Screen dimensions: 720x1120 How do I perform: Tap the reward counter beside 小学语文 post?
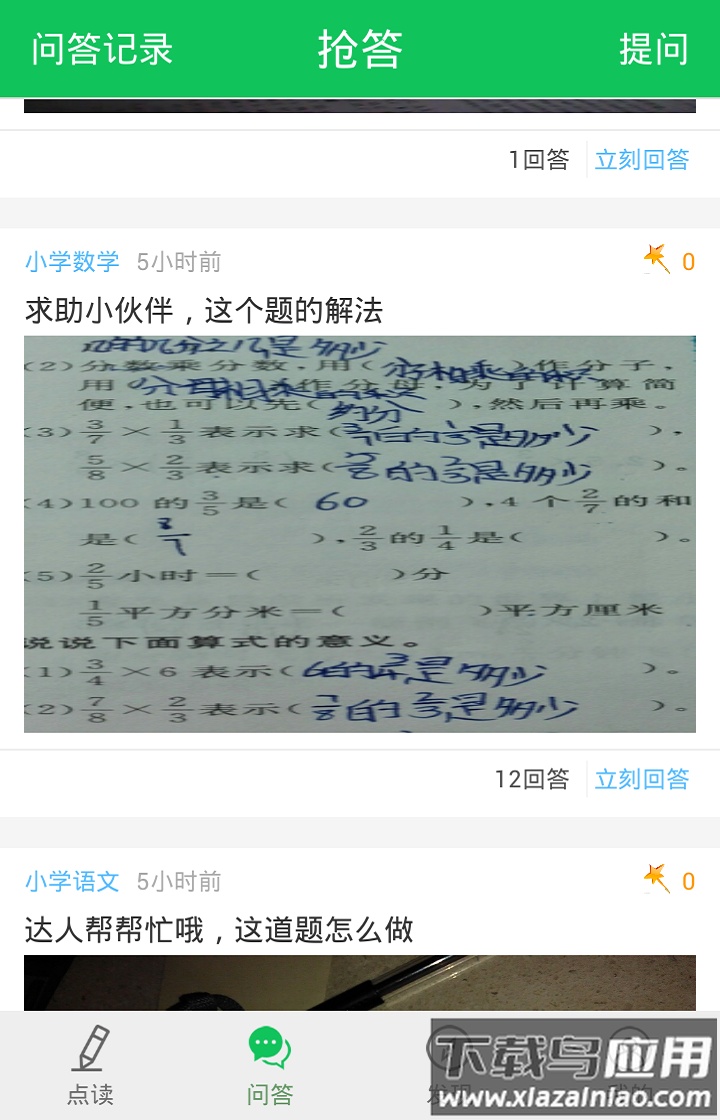pyautogui.click(x=688, y=881)
